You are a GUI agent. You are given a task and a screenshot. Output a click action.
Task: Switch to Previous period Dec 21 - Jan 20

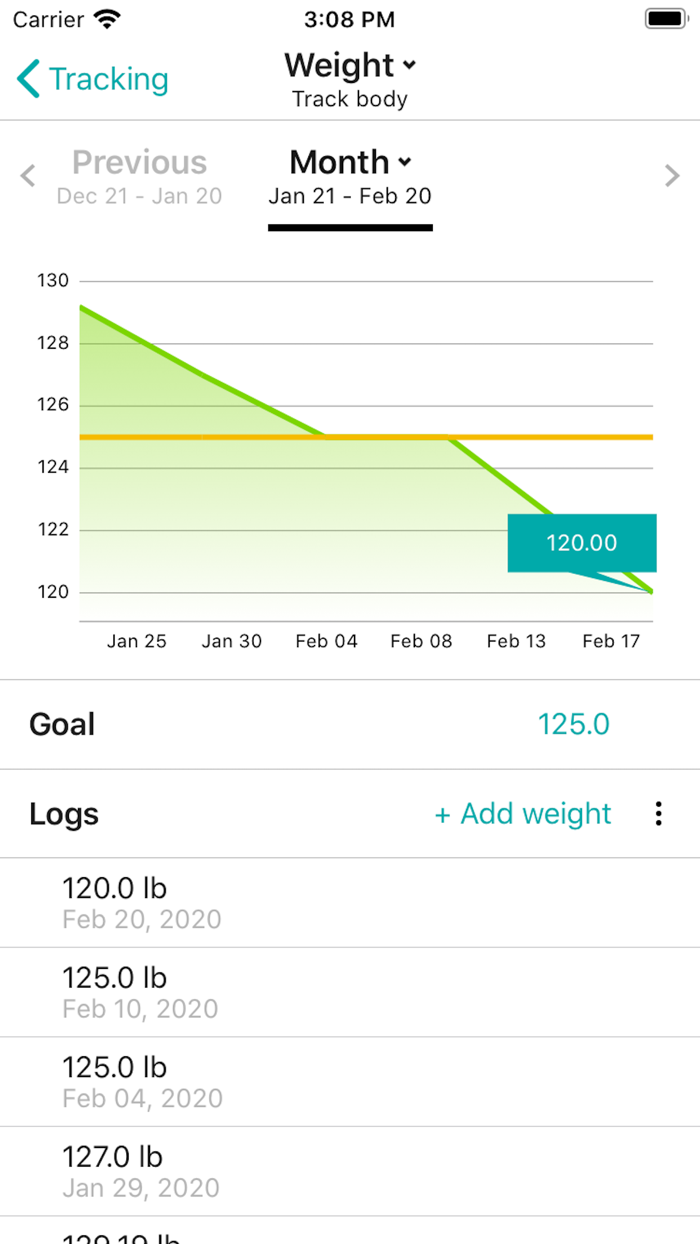click(x=139, y=176)
